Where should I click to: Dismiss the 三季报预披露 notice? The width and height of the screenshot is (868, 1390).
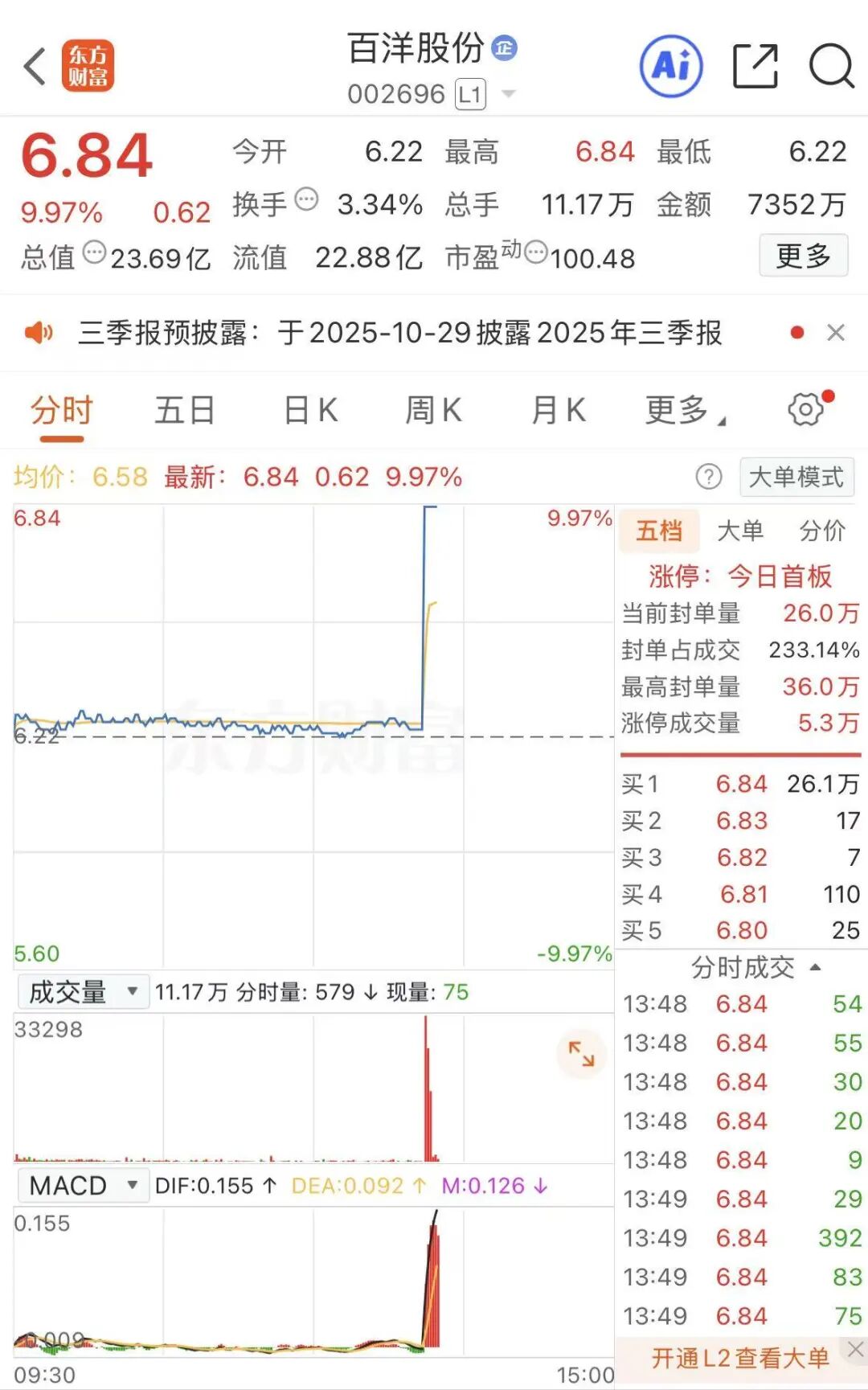(836, 333)
